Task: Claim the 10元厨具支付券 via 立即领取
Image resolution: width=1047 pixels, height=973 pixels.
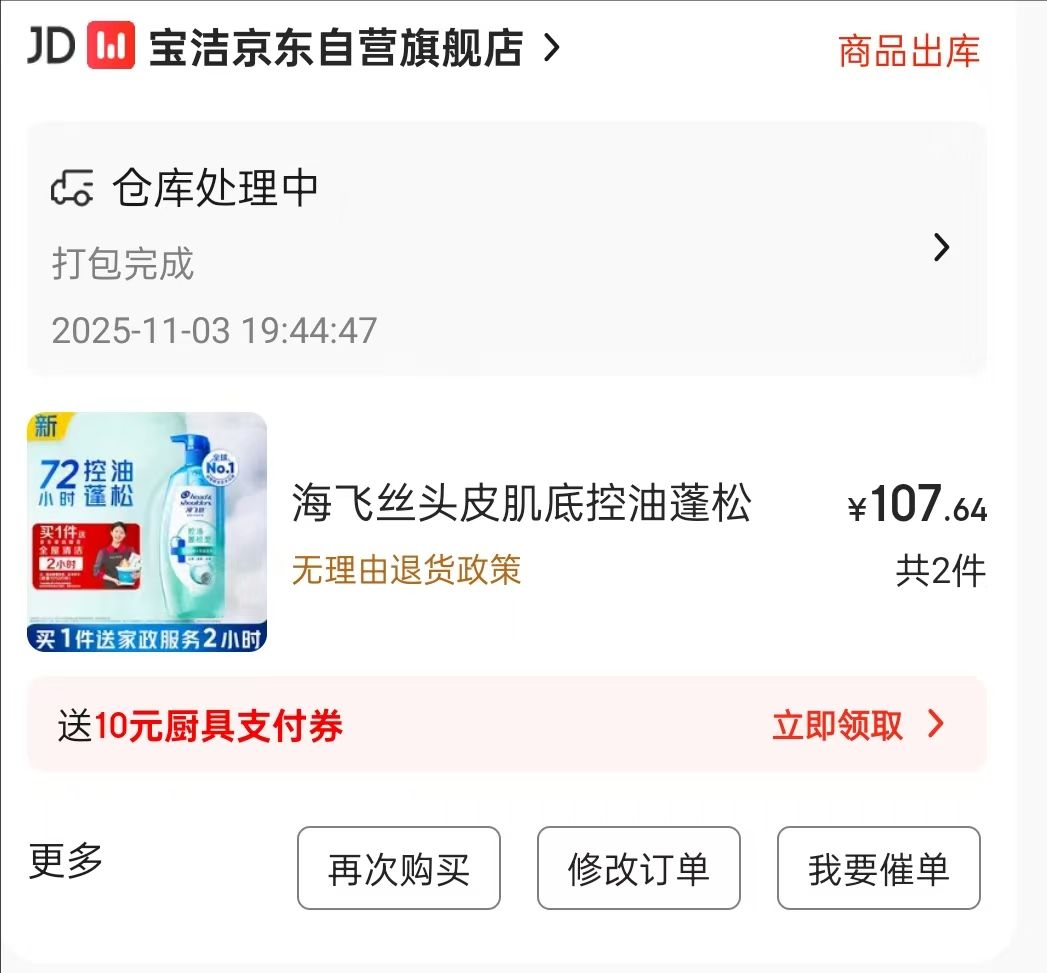Action: coord(856,725)
